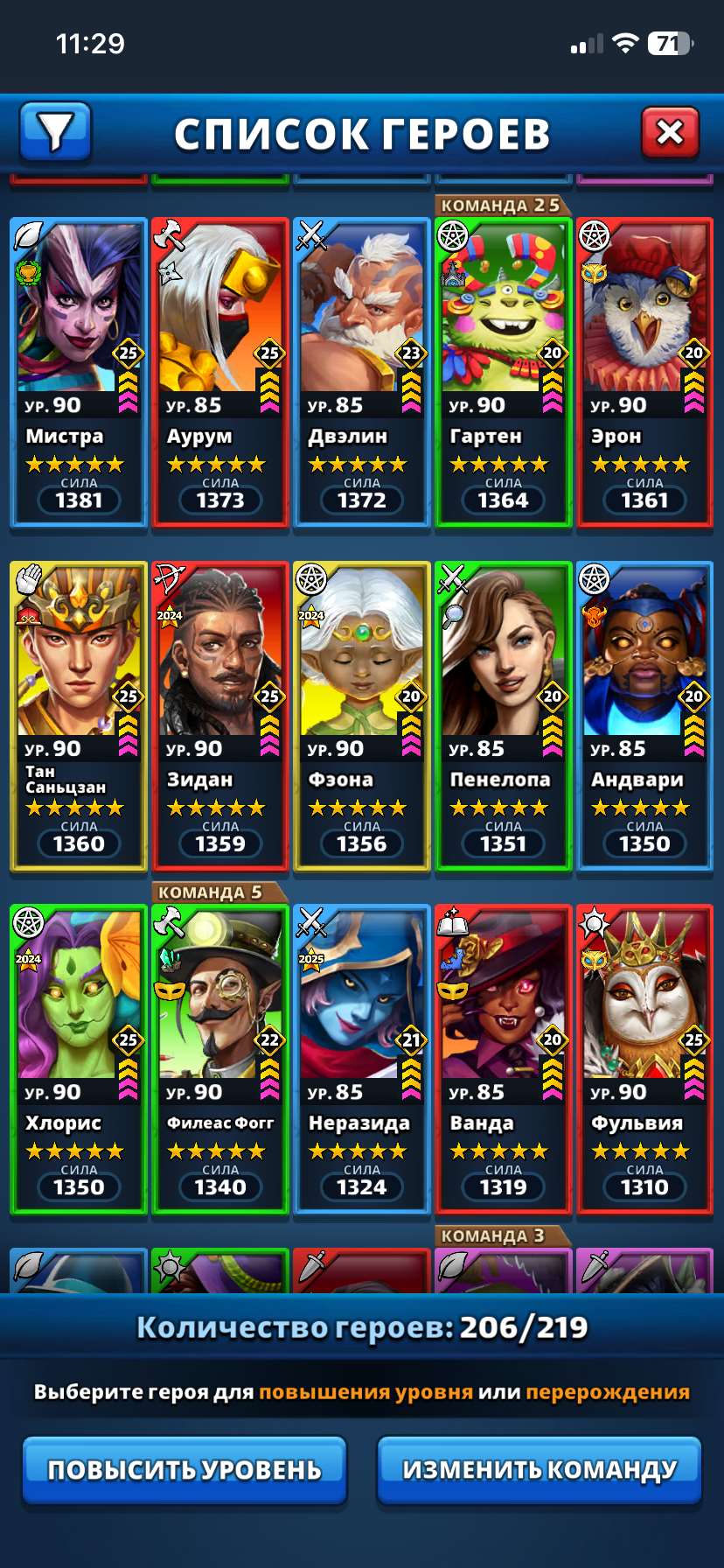
Task: Select the hero card Мистра
Action: click(79, 373)
